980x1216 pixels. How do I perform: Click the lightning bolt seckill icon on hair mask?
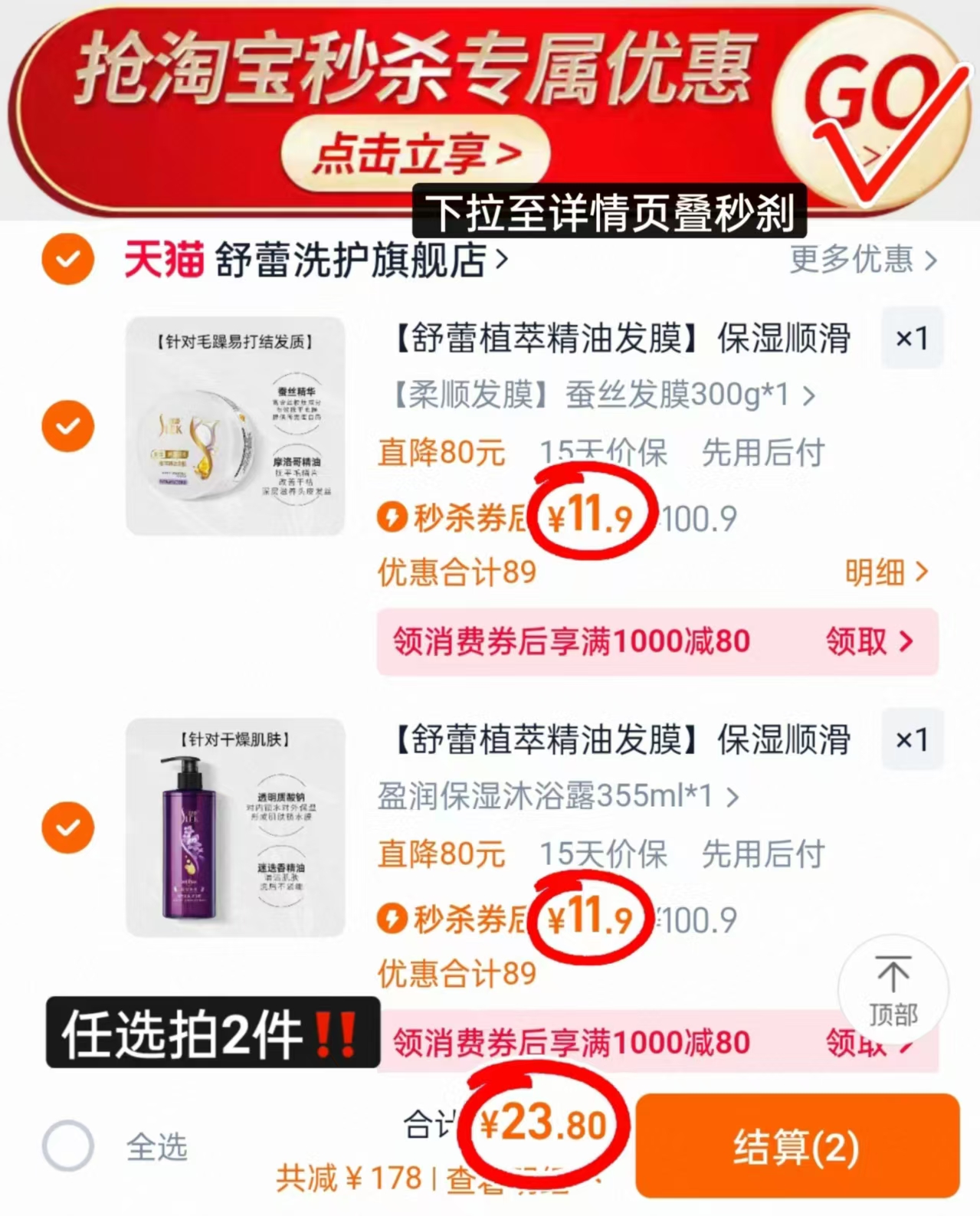(x=392, y=518)
